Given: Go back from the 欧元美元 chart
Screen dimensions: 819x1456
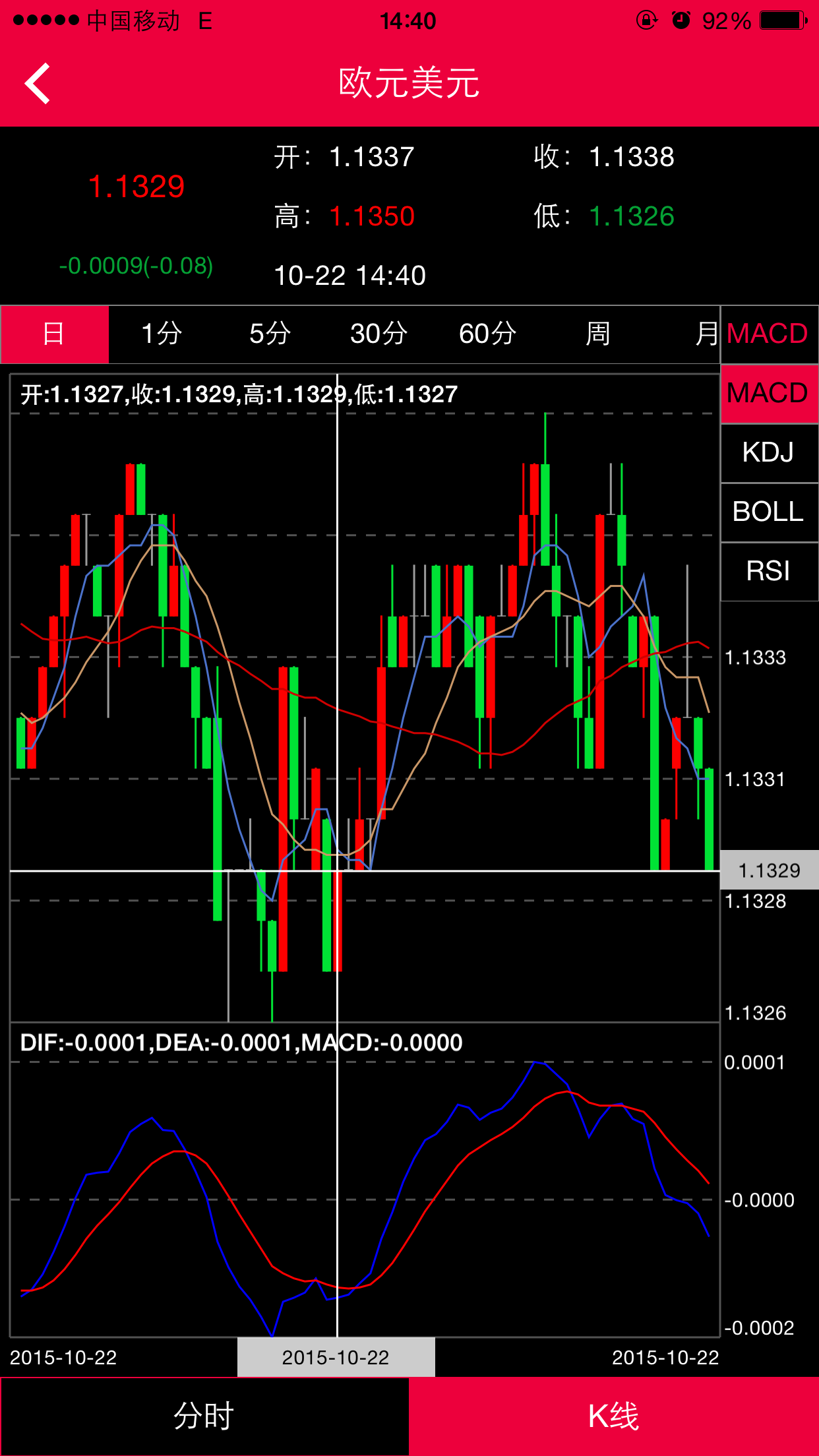Looking at the screenshot, I should (38, 84).
